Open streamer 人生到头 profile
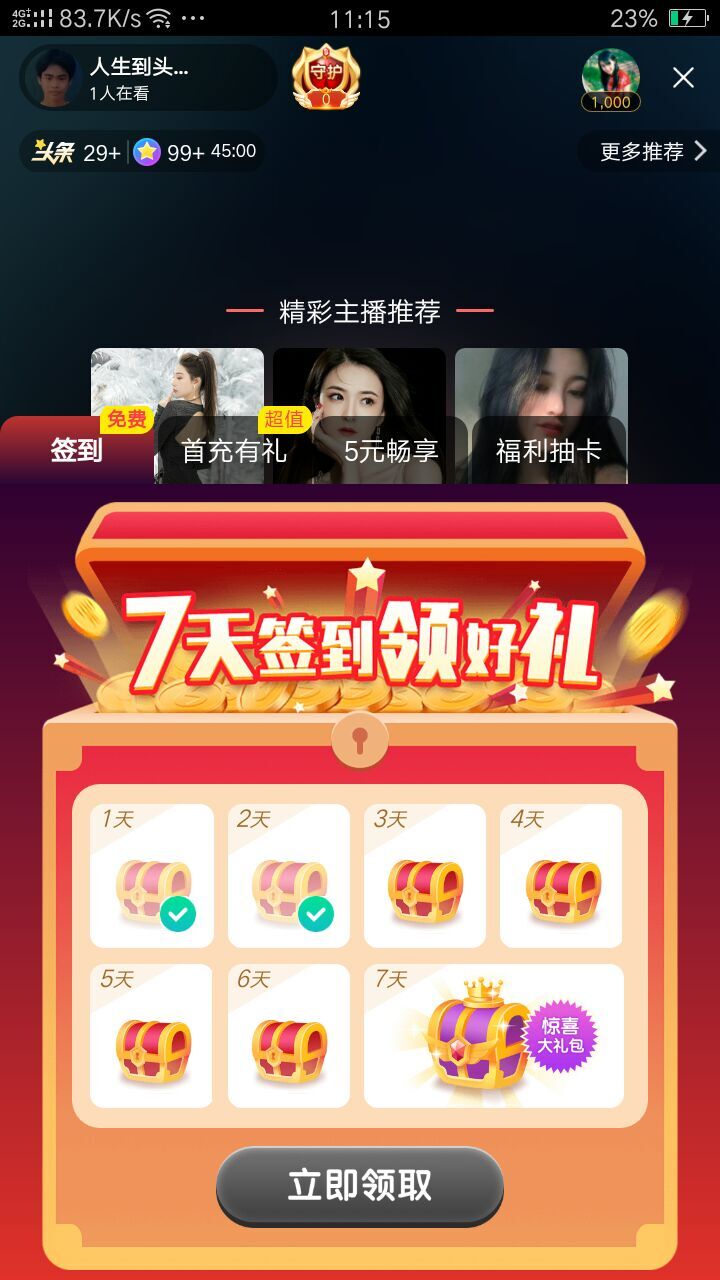Screen dimensions: 720x1280 (x=140, y=78)
